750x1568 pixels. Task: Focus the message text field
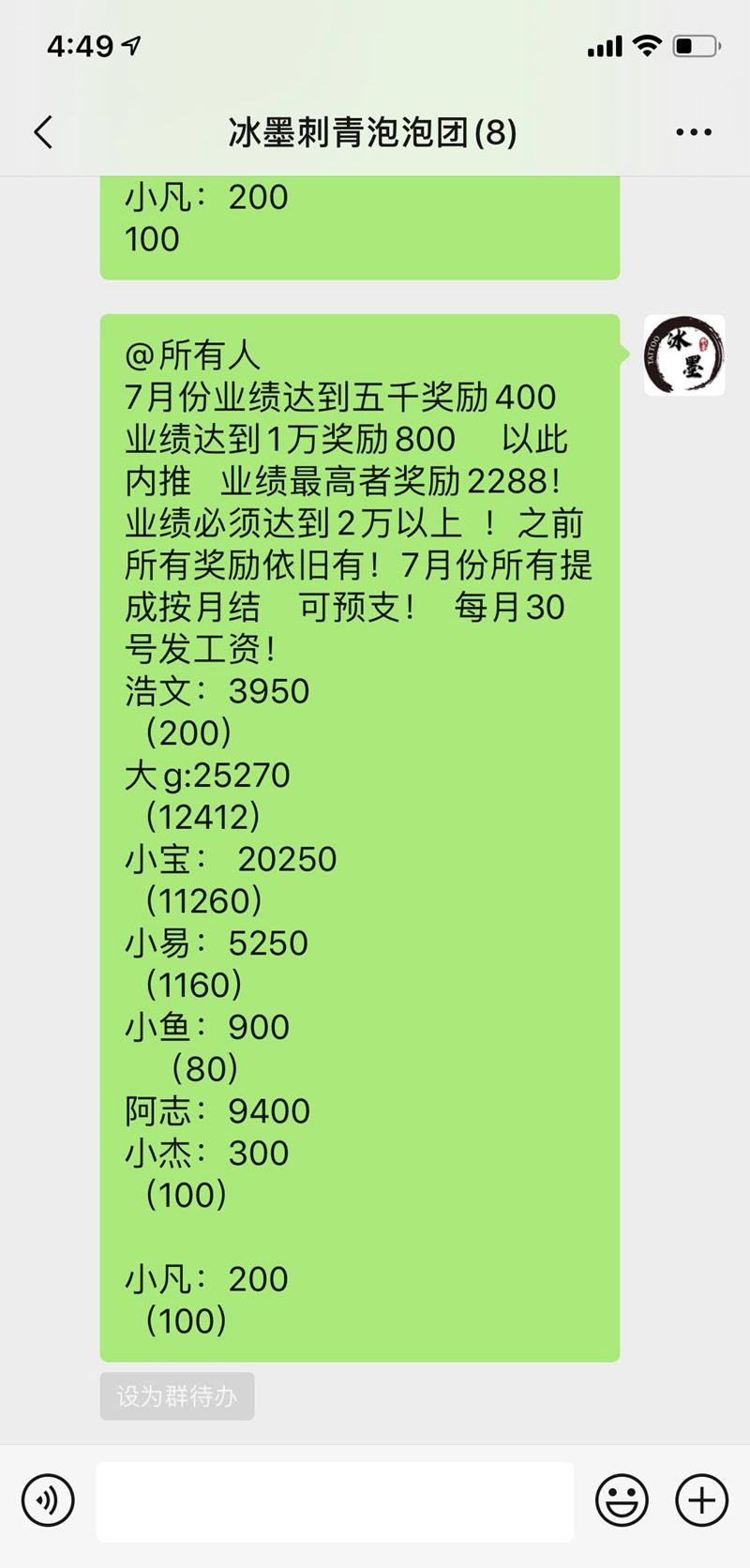(x=335, y=1500)
